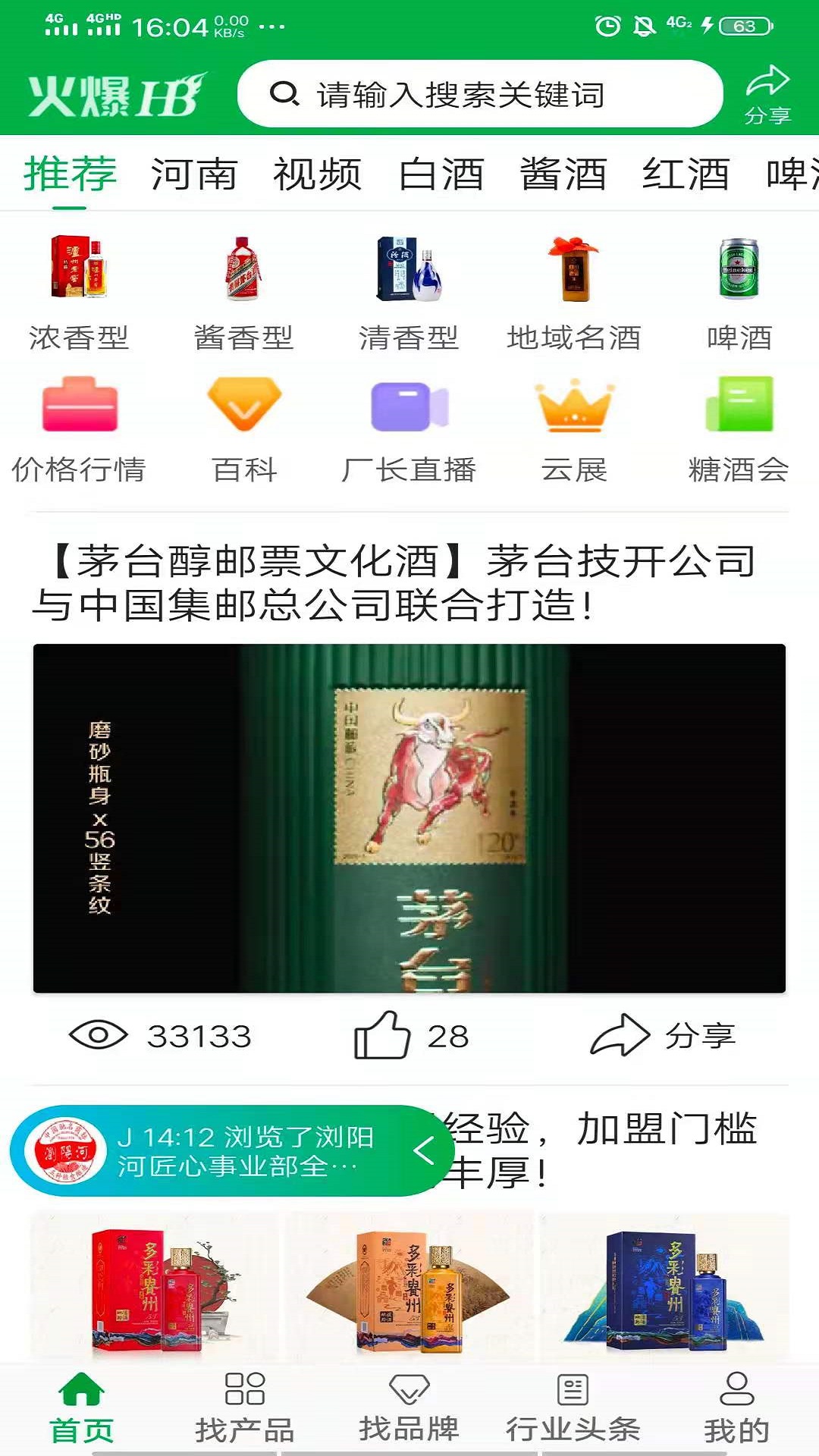Open the 茅台醇邮票文化酒 article video
This screenshot has width=819, height=1456.
tap(409, 817)
